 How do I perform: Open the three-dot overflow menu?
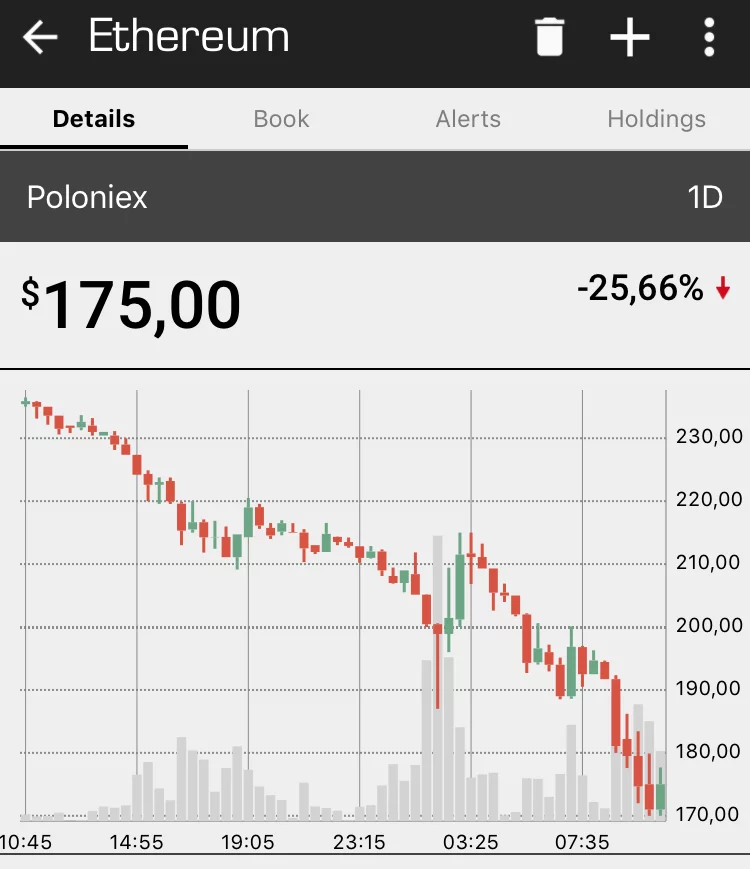709,38
